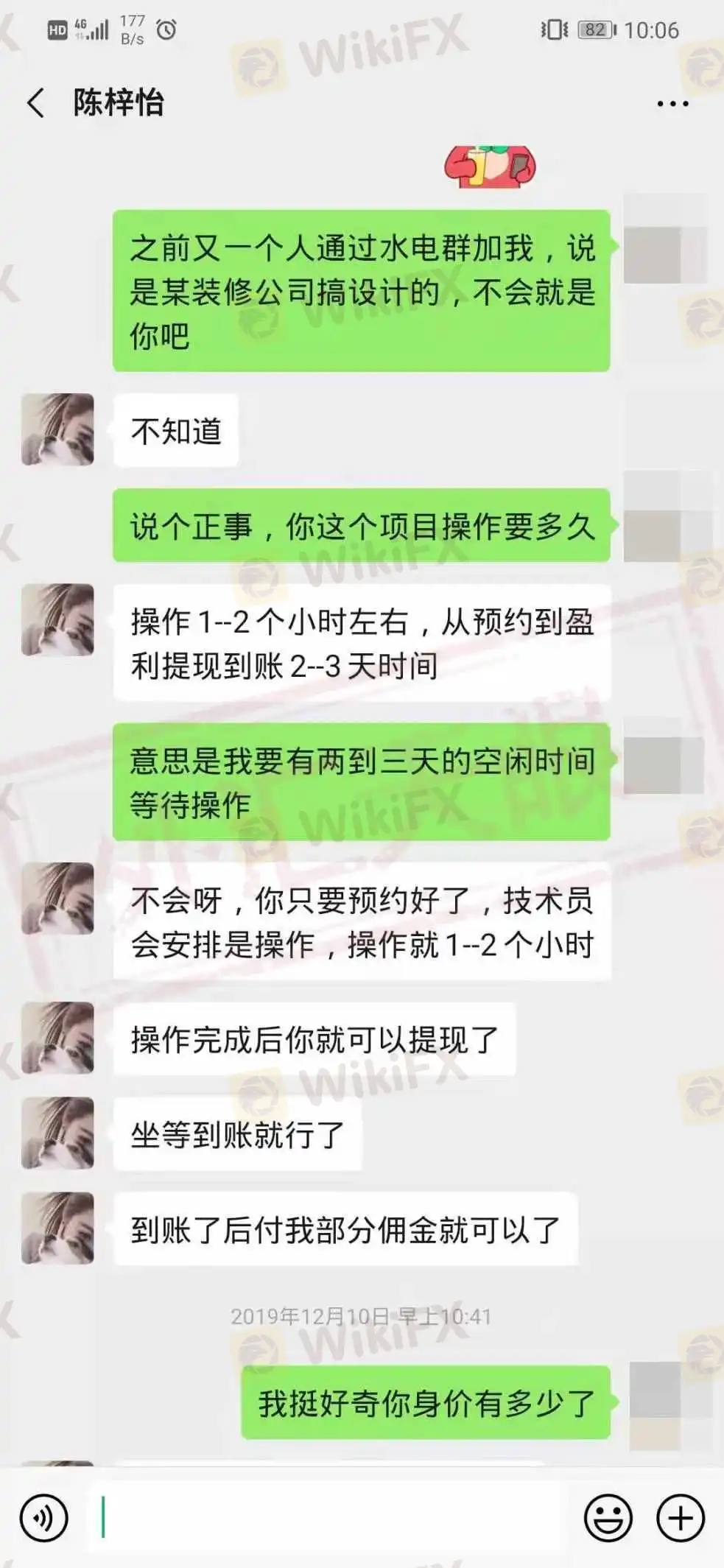Open the chat info overflow menu

(672, 104)
